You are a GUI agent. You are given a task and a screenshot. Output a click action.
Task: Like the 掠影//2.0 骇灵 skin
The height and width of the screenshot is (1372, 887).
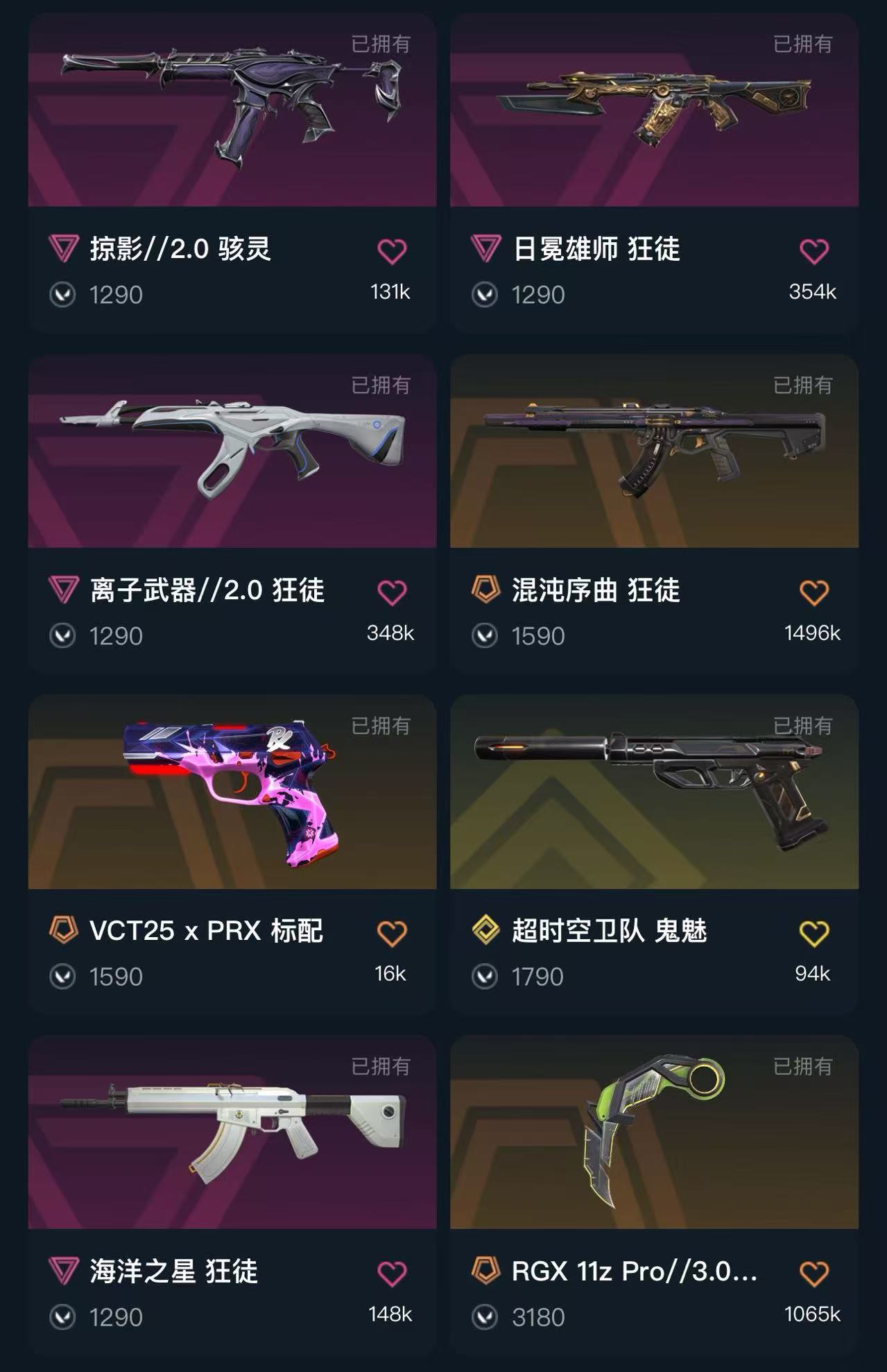(392, 251)
